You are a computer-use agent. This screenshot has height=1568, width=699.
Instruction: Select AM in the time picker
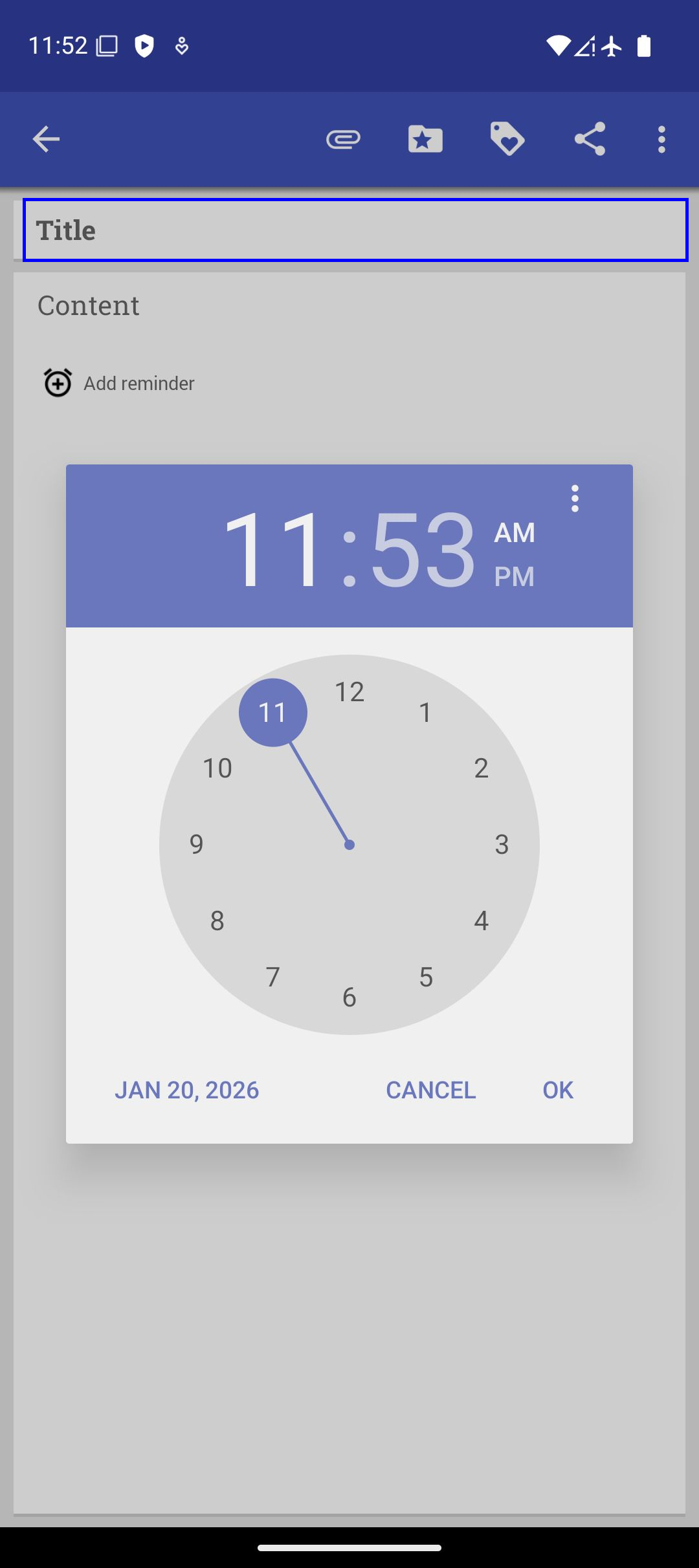pos(514,533)
